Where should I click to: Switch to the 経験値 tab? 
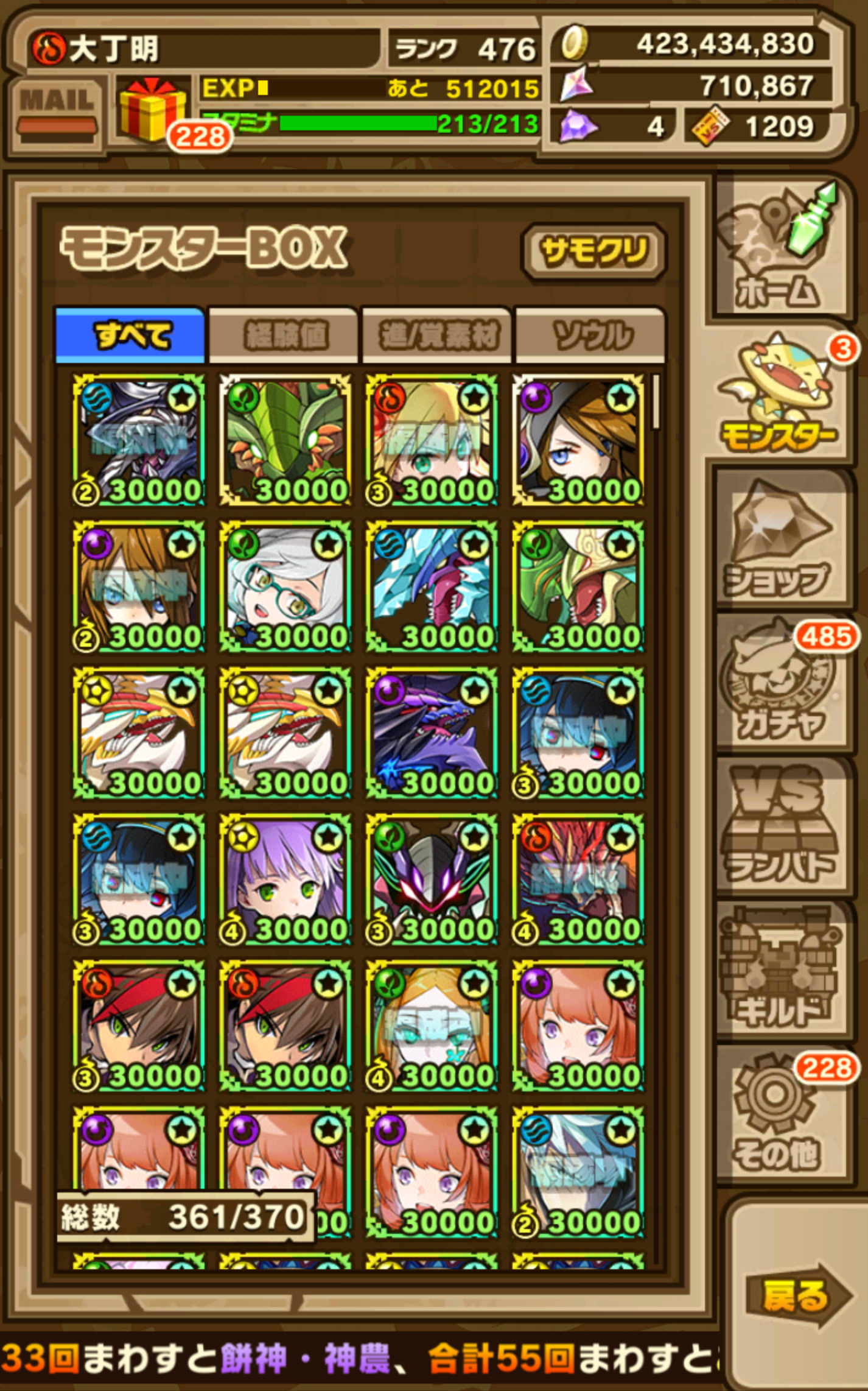pyautogui.click(x=284, y=335)
